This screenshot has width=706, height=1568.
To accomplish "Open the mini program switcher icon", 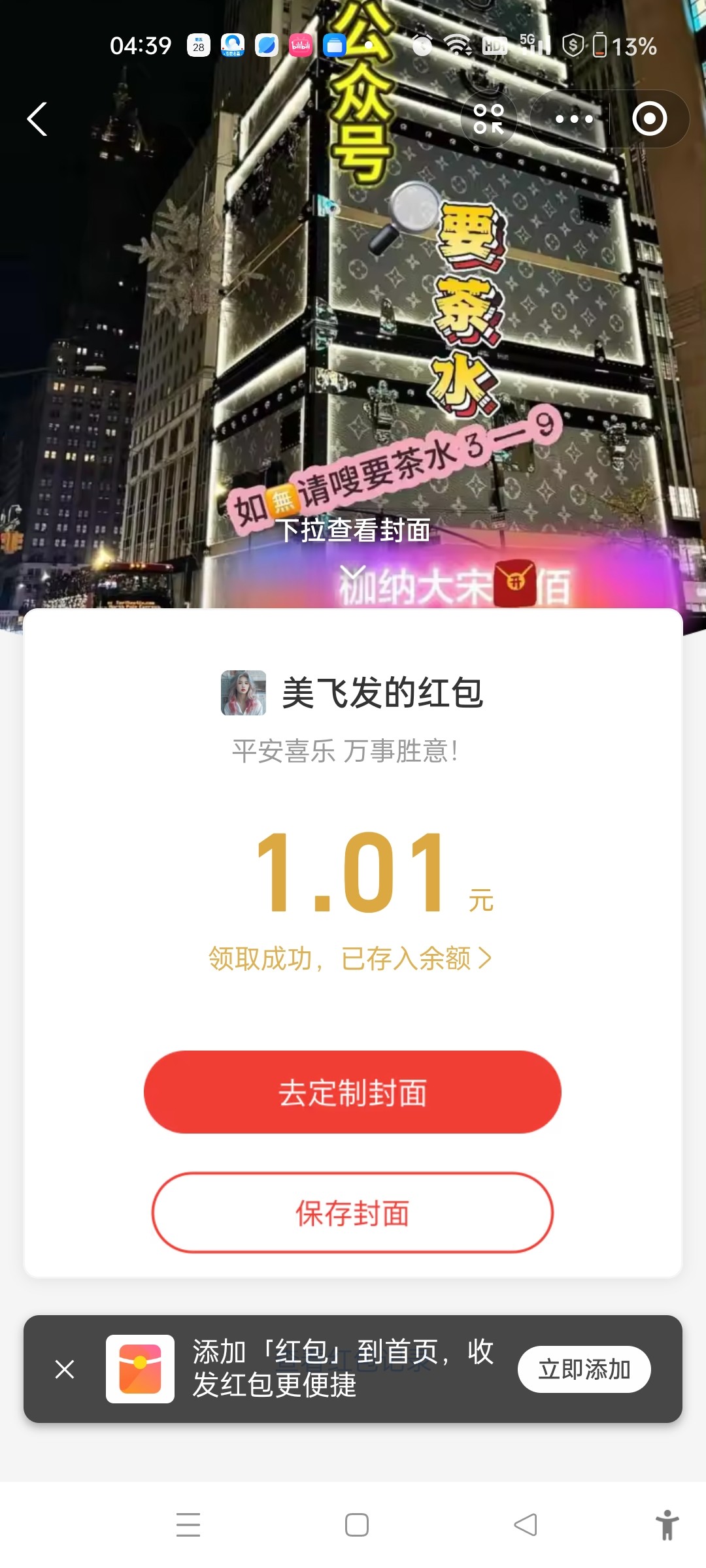I will [x=488, y=119].
